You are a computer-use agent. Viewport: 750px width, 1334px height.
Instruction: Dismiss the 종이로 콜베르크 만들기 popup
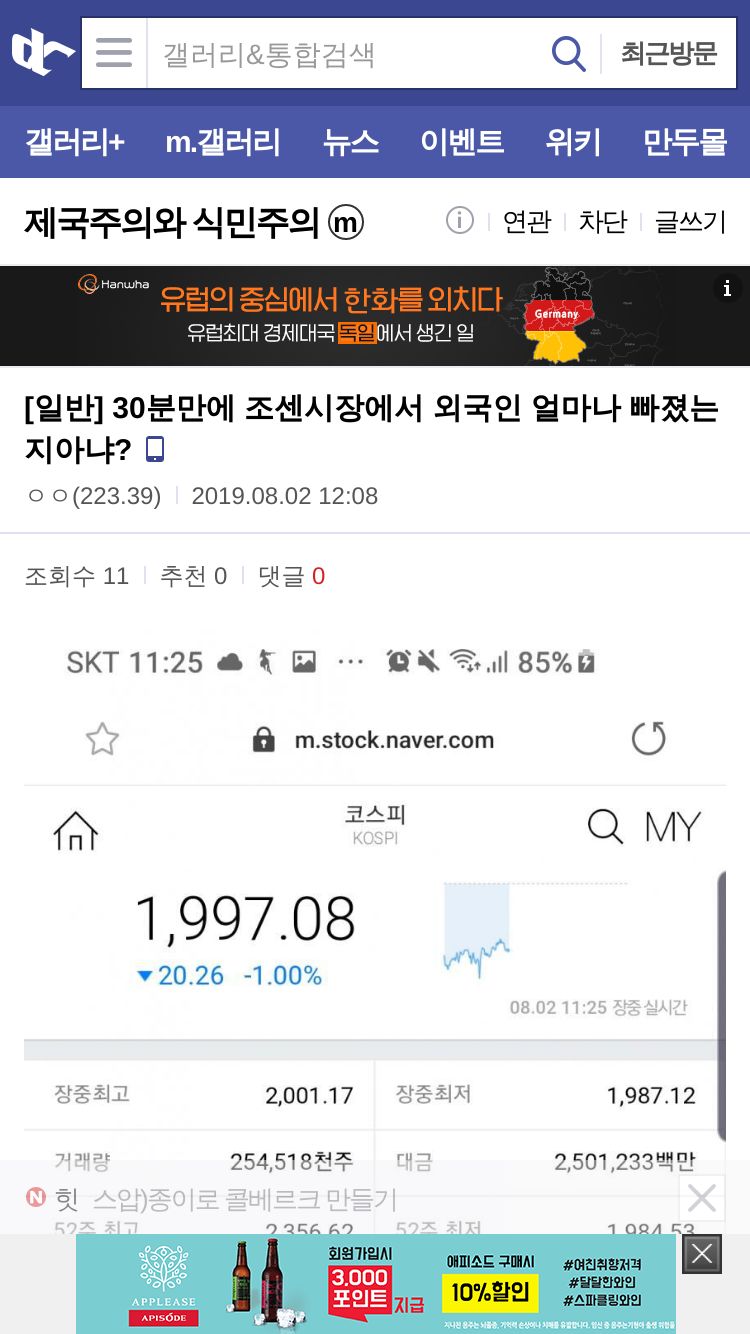click(702, 1197)
